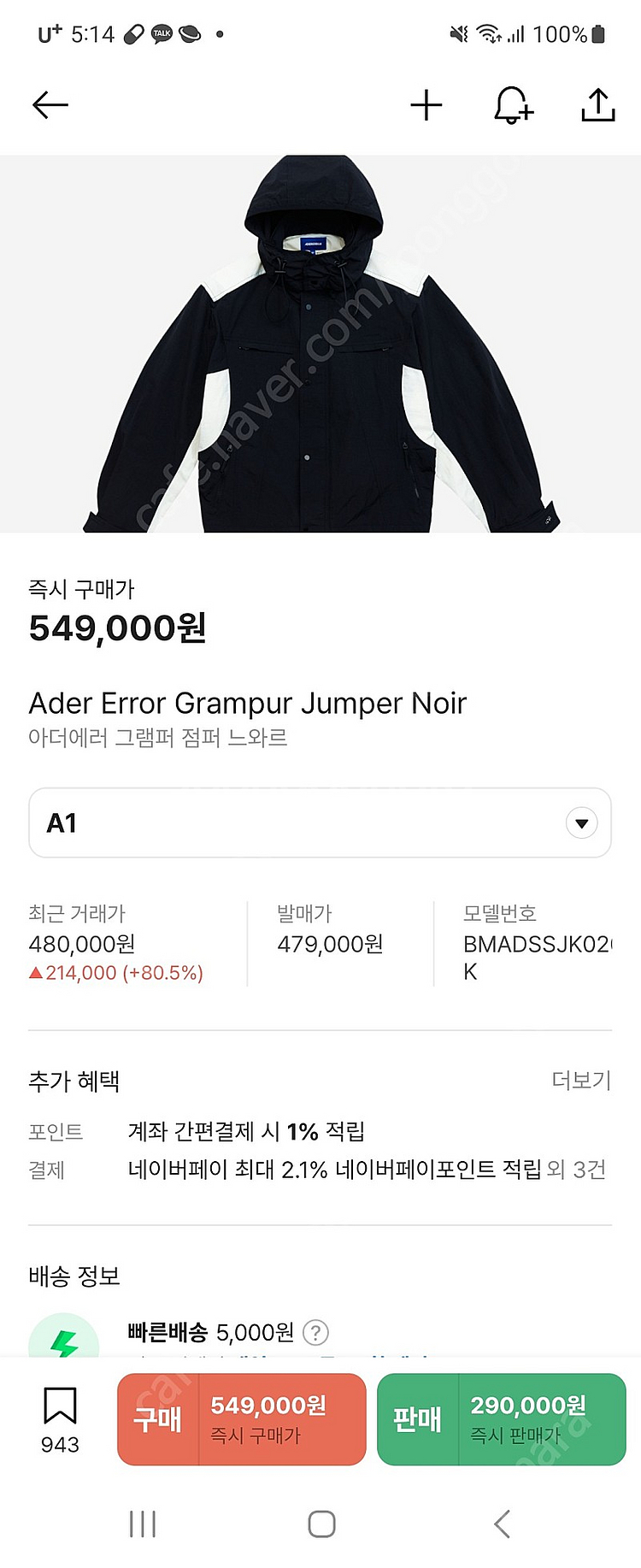Image resolution: width=641 pixels, height=1568 pixels.
Task: Open the 빠른배송 help question mark
Action: point(316,1332)
